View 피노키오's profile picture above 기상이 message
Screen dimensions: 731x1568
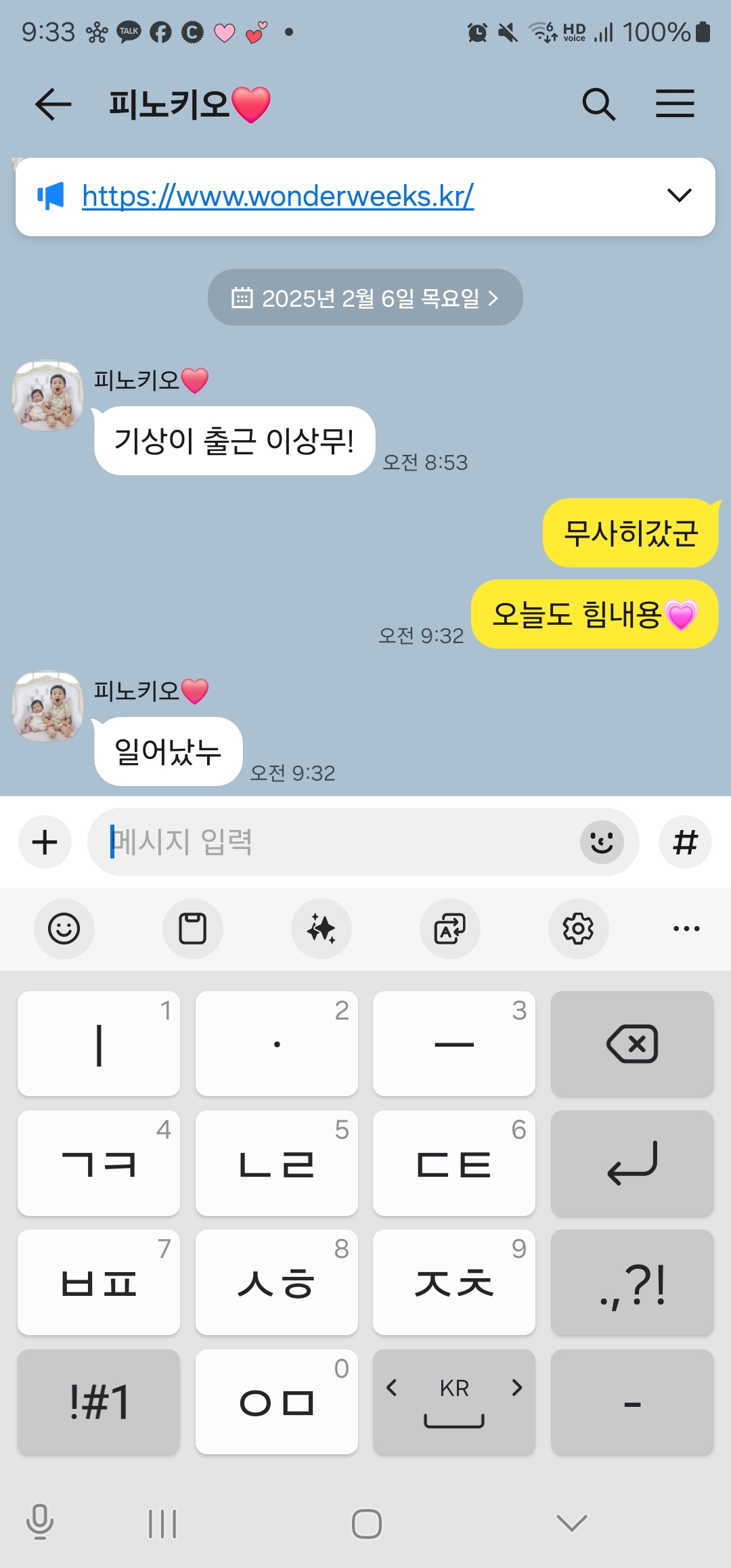[47, 395]
